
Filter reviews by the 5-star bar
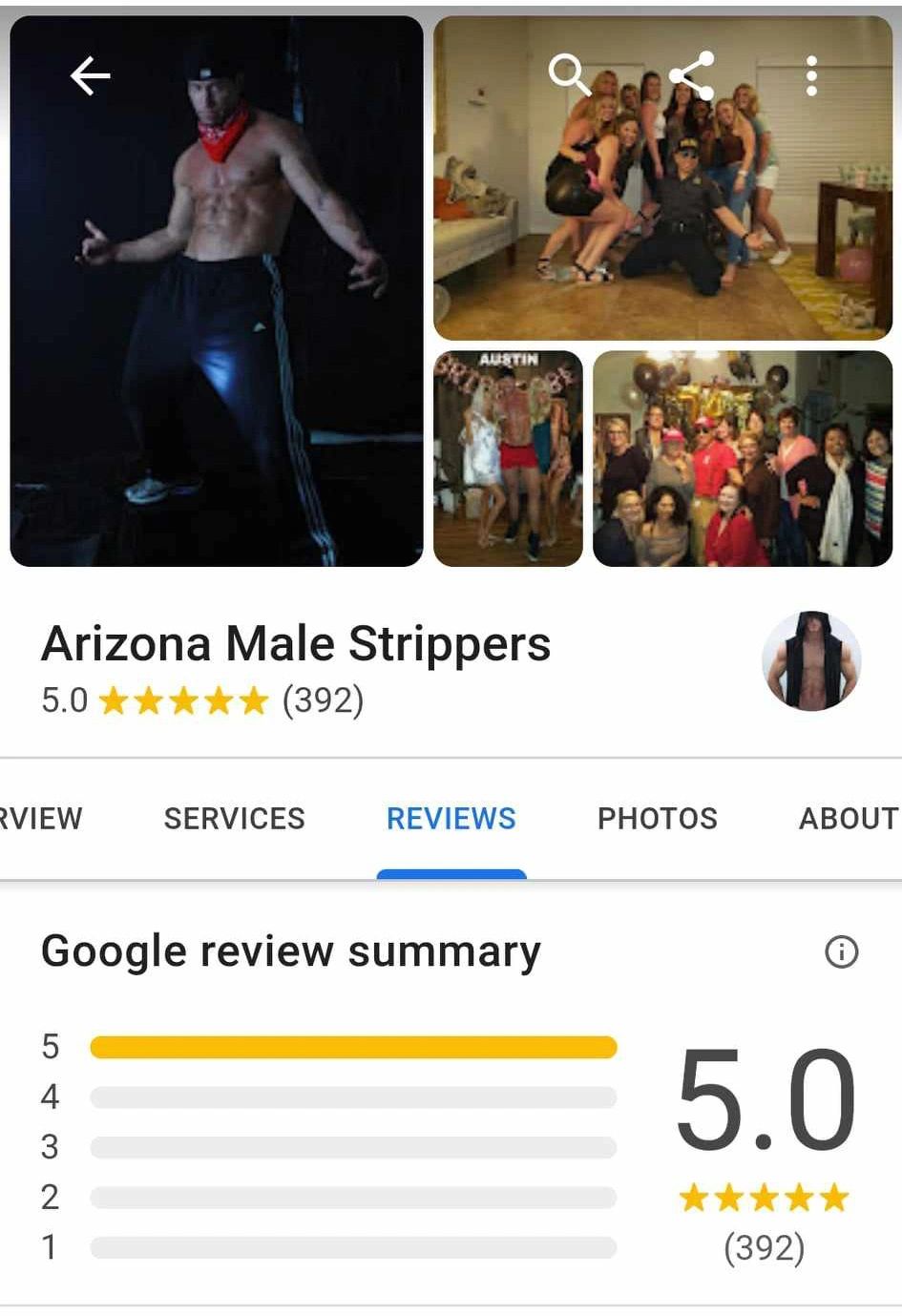(353, 1047)
